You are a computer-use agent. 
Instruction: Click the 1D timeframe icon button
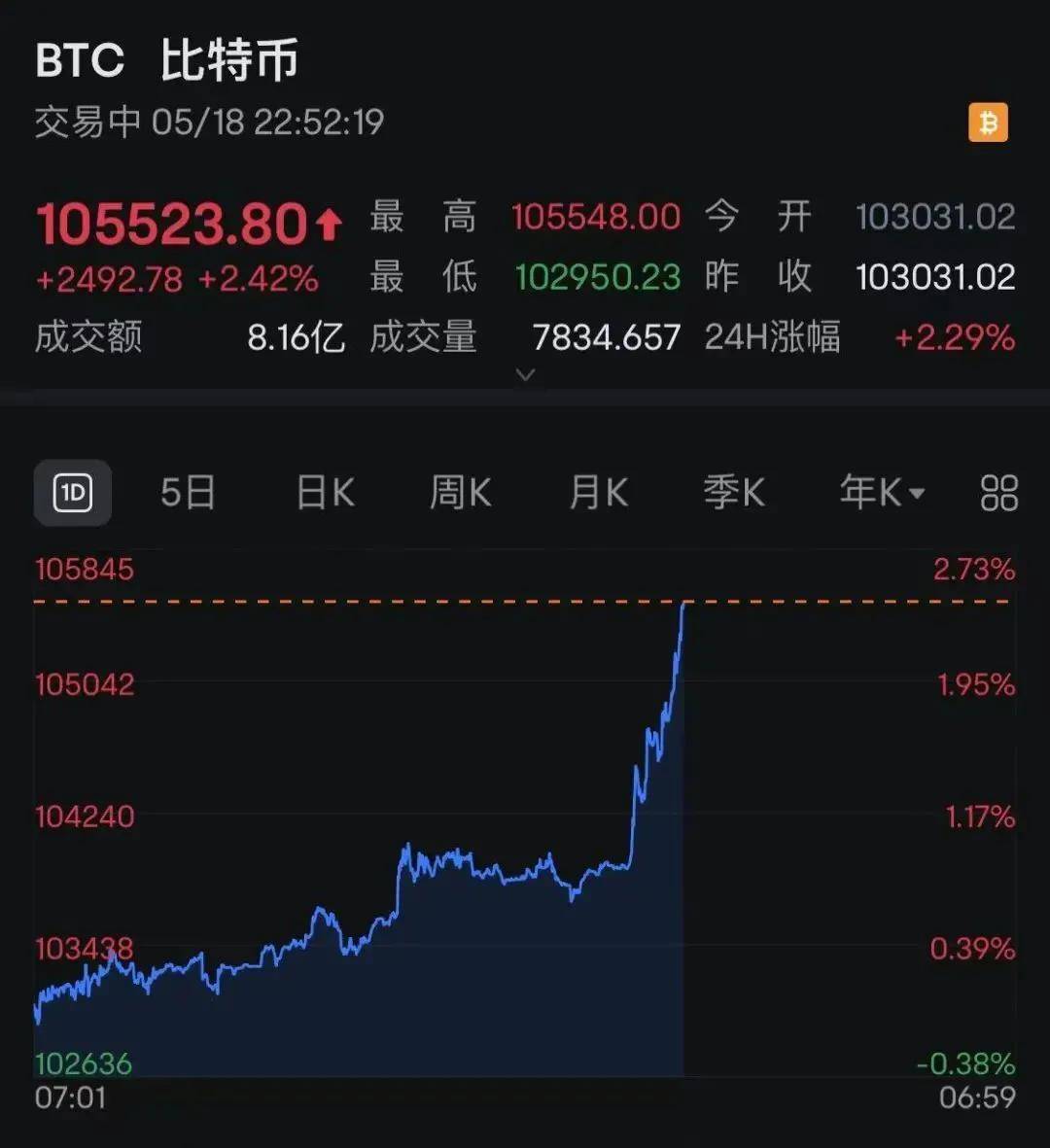73,493
